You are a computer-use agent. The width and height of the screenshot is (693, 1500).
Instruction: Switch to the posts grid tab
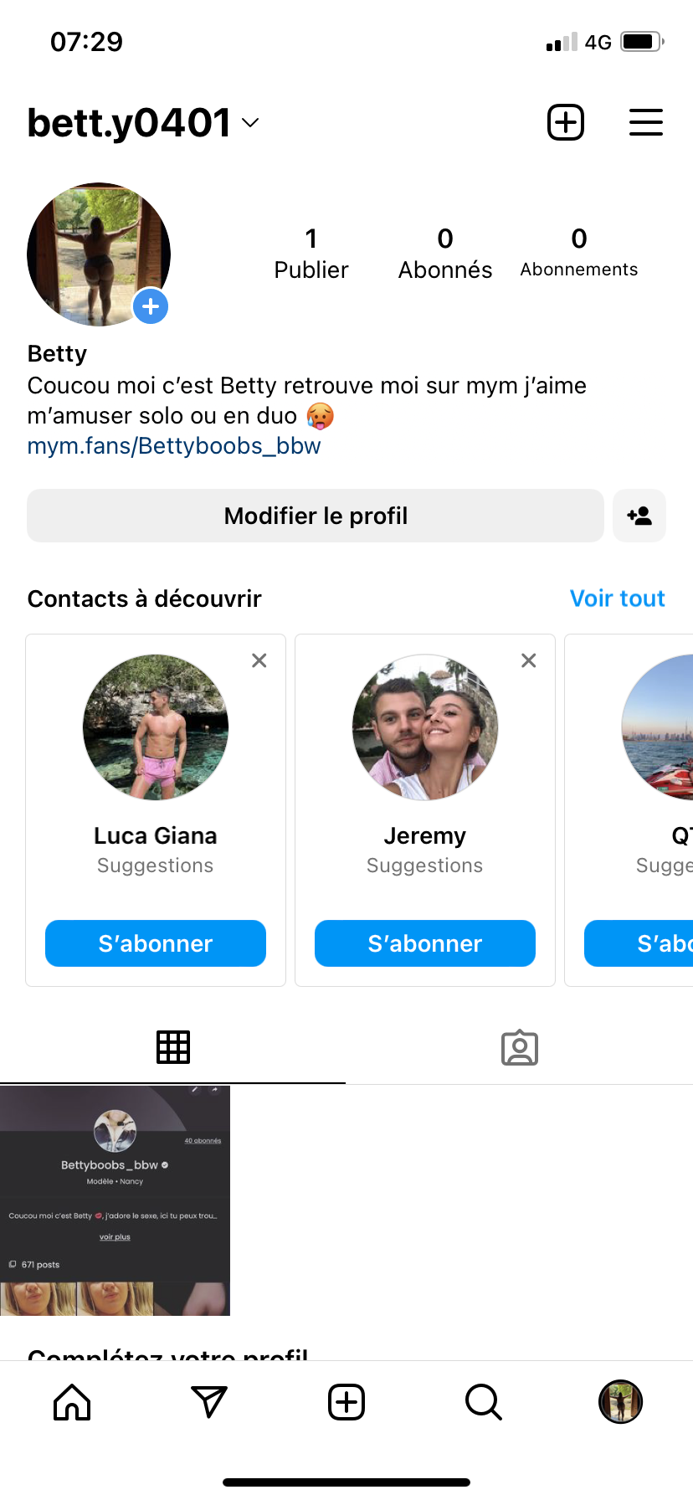tap(173, 1047)
